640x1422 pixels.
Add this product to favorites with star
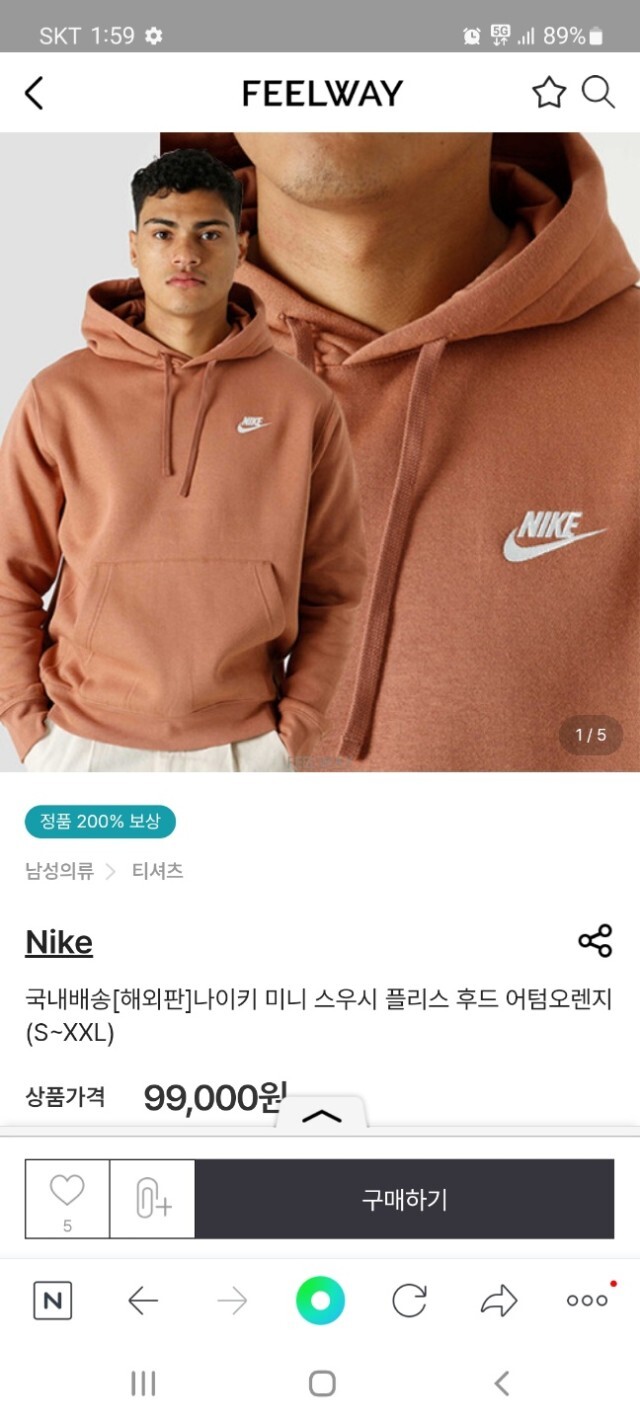tap(548, 93)
